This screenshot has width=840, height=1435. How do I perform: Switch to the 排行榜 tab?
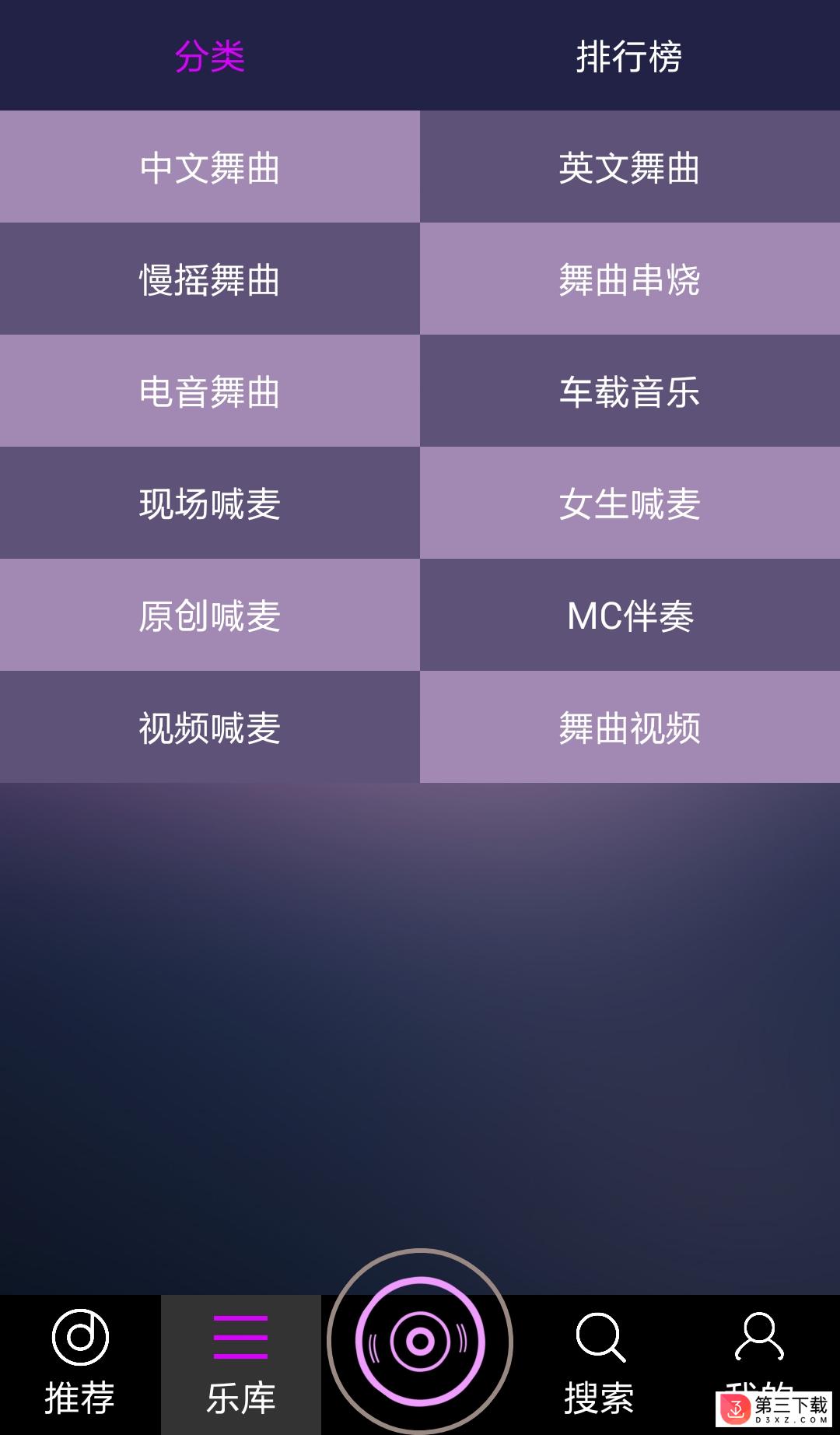pyautogui.click(x=629, y=56)
